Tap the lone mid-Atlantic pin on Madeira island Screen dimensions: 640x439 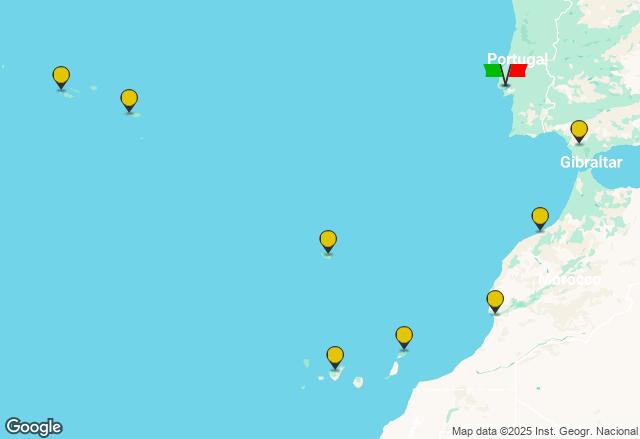click(328, 240)
